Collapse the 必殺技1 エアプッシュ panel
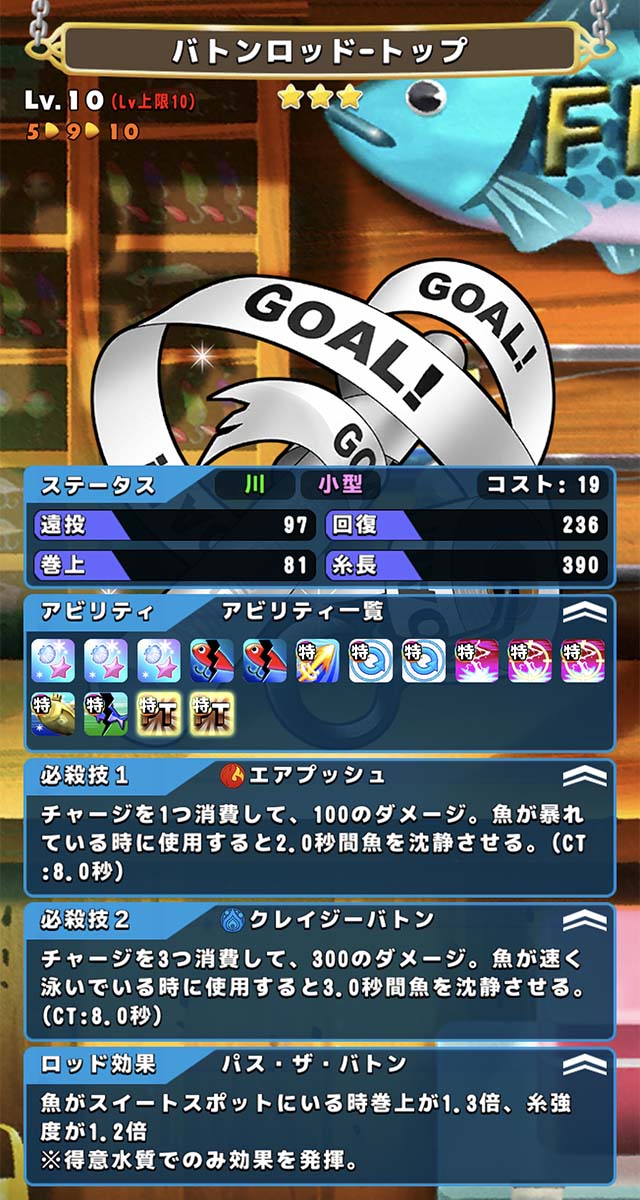 tap(586, 776)
